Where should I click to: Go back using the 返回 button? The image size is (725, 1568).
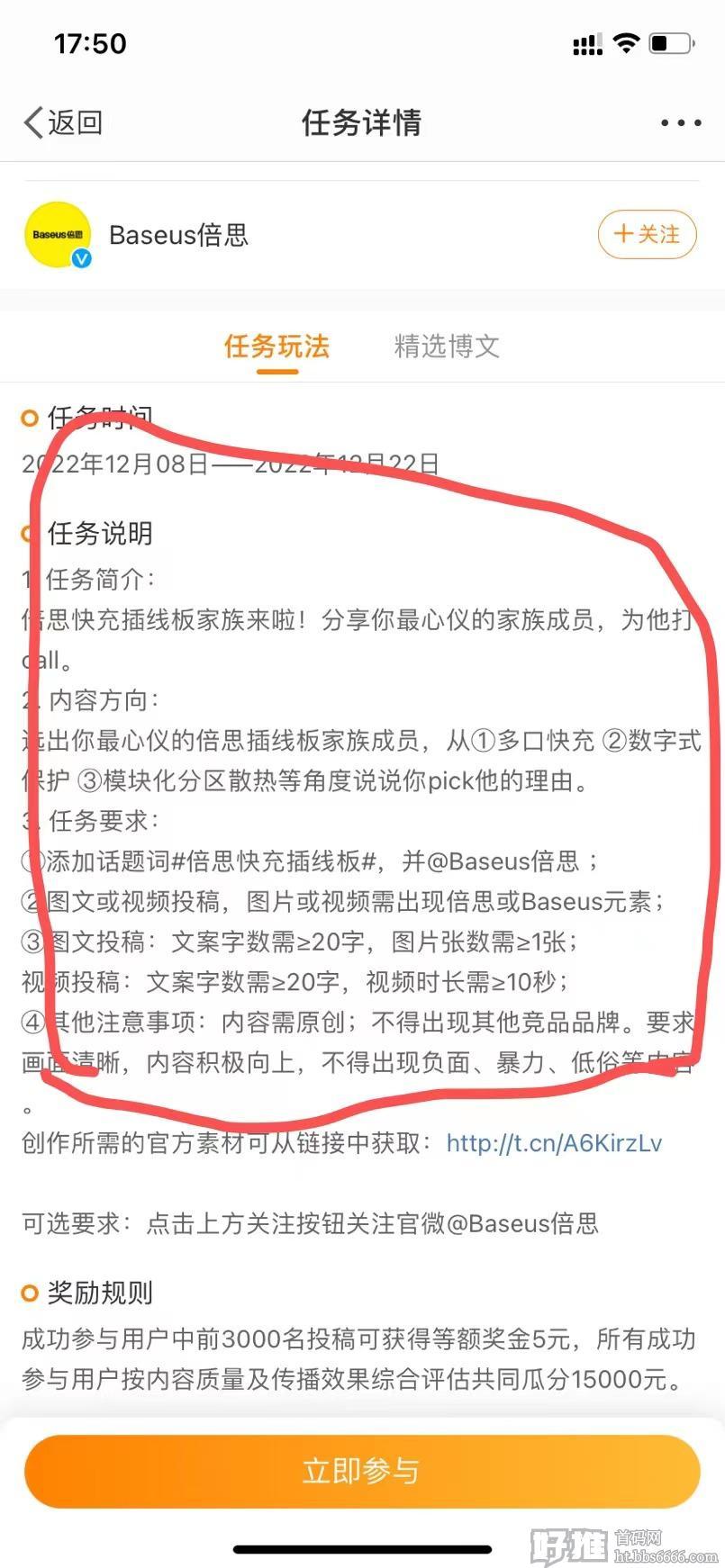[x=63, y=122]
